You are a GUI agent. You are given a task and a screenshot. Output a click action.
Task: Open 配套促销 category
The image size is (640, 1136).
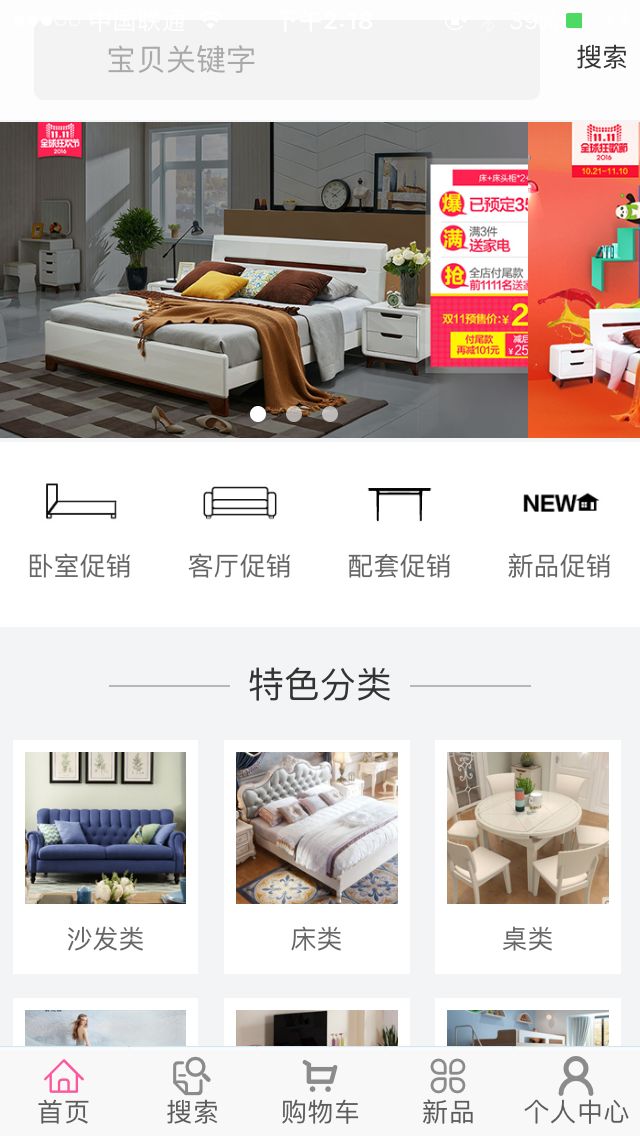click(399, 530)
